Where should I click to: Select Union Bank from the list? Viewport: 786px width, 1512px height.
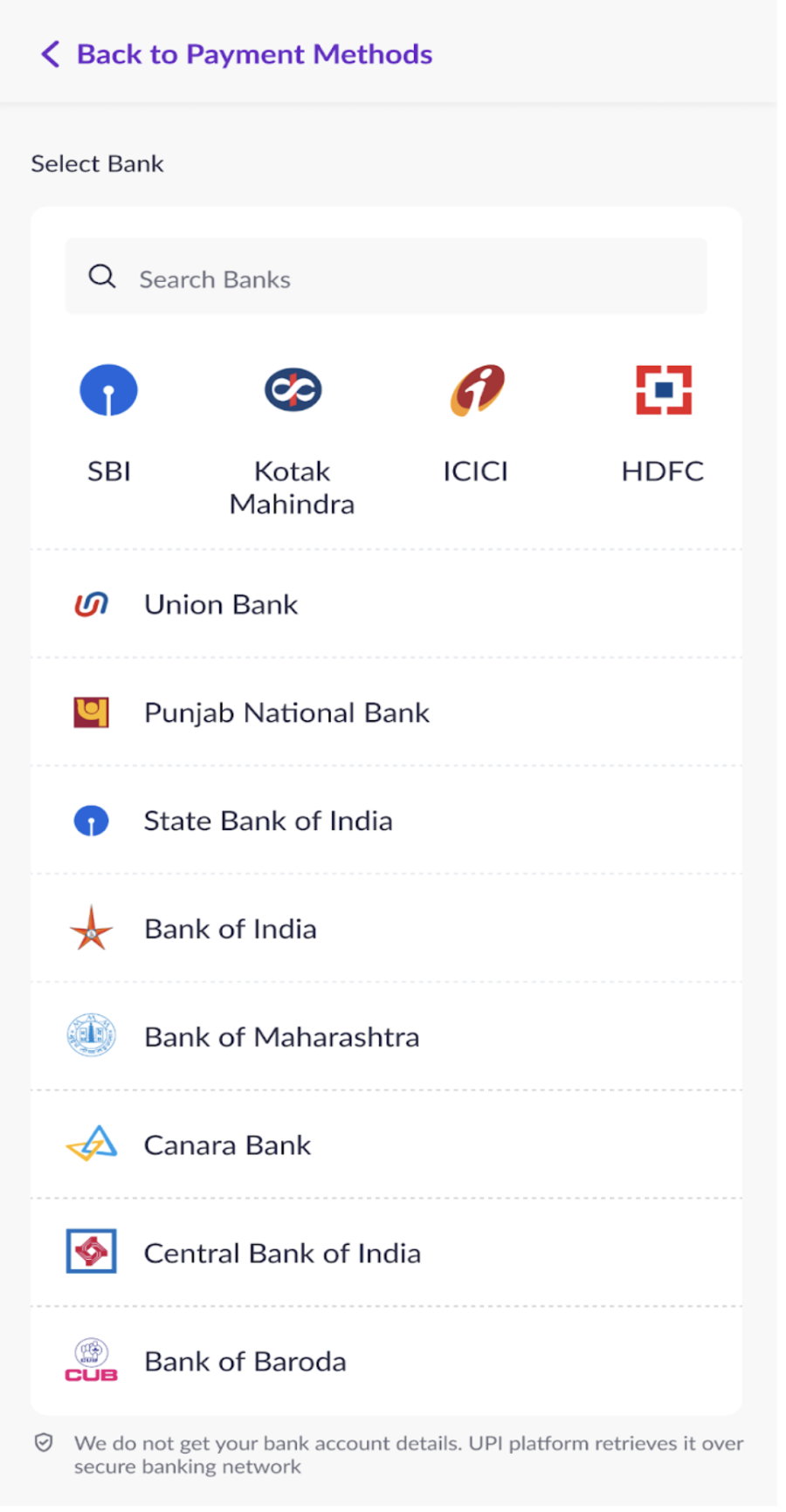pyautogui.click(x=220, y=604)
